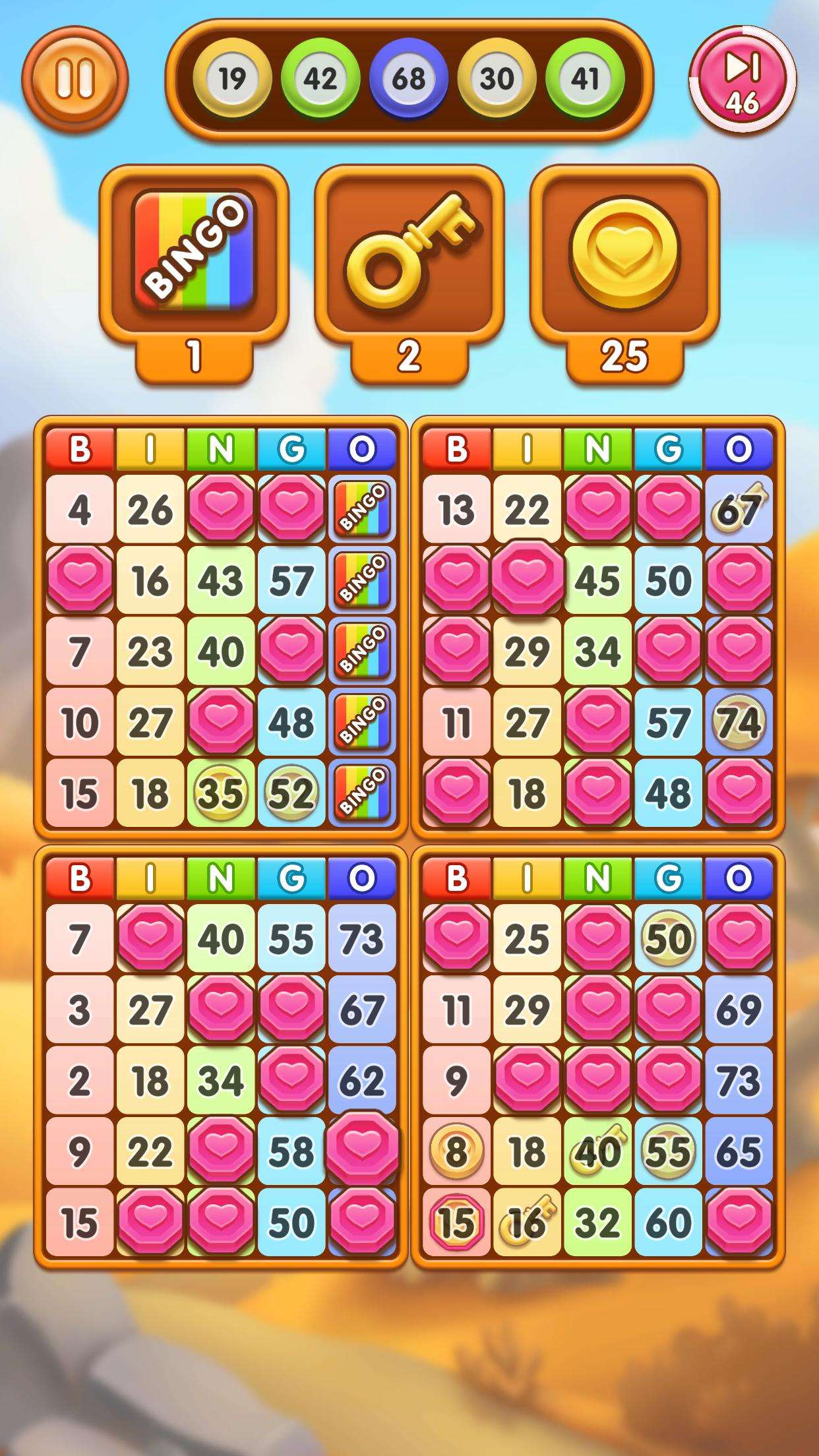Daub number 62 on the bottom-left card
819x1456 pixels.
(x=362, y=1081)
